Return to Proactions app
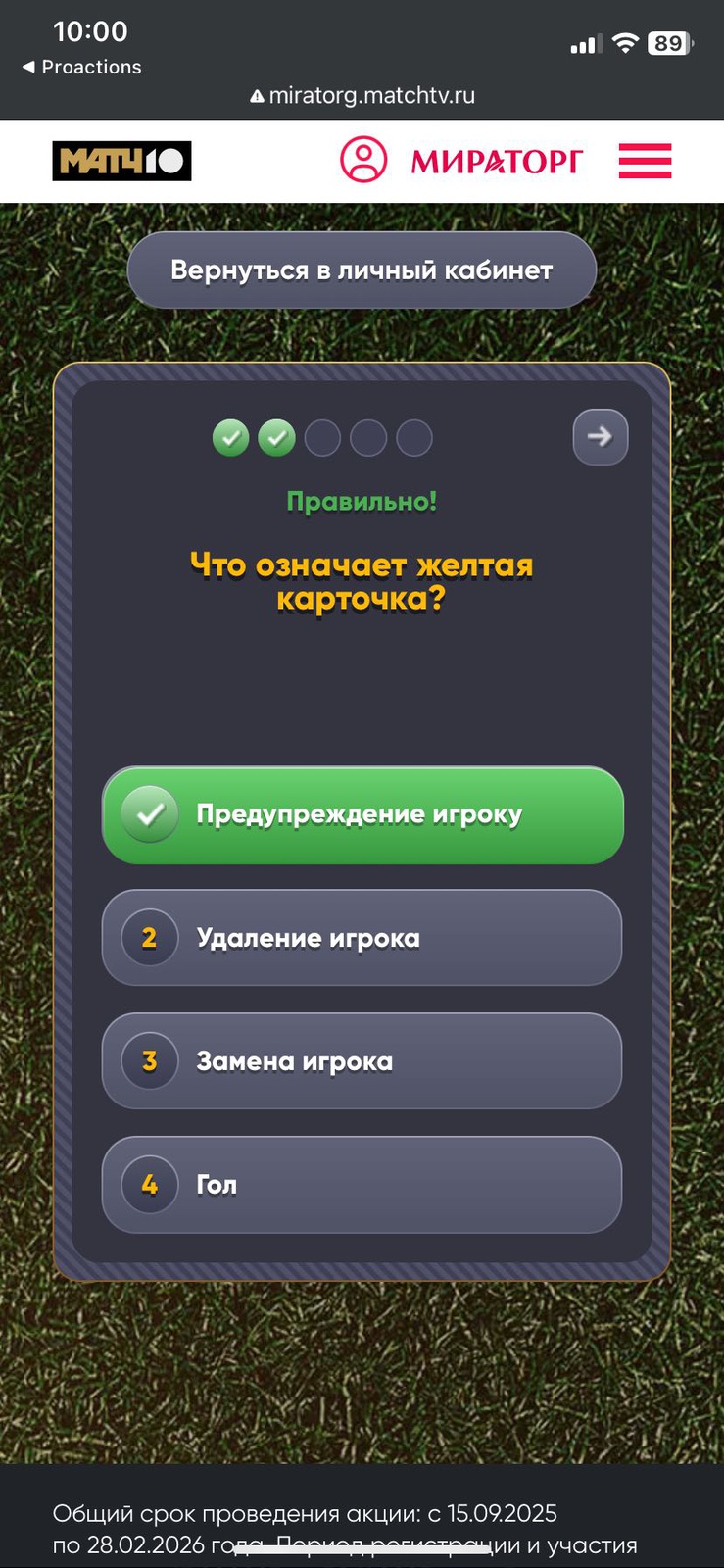 (x=82, y=67)
